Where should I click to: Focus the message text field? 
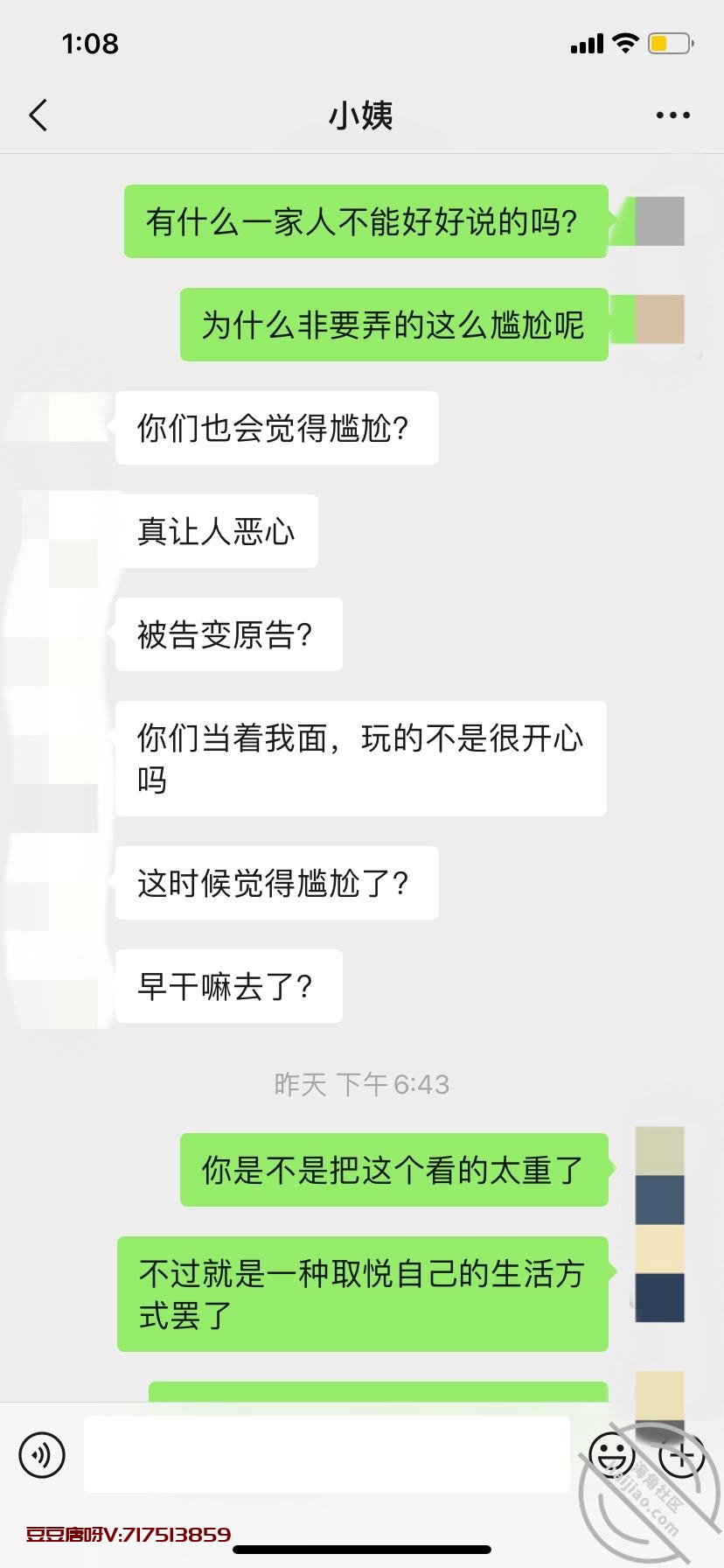pyautogui.click(x=326, y=1455)
